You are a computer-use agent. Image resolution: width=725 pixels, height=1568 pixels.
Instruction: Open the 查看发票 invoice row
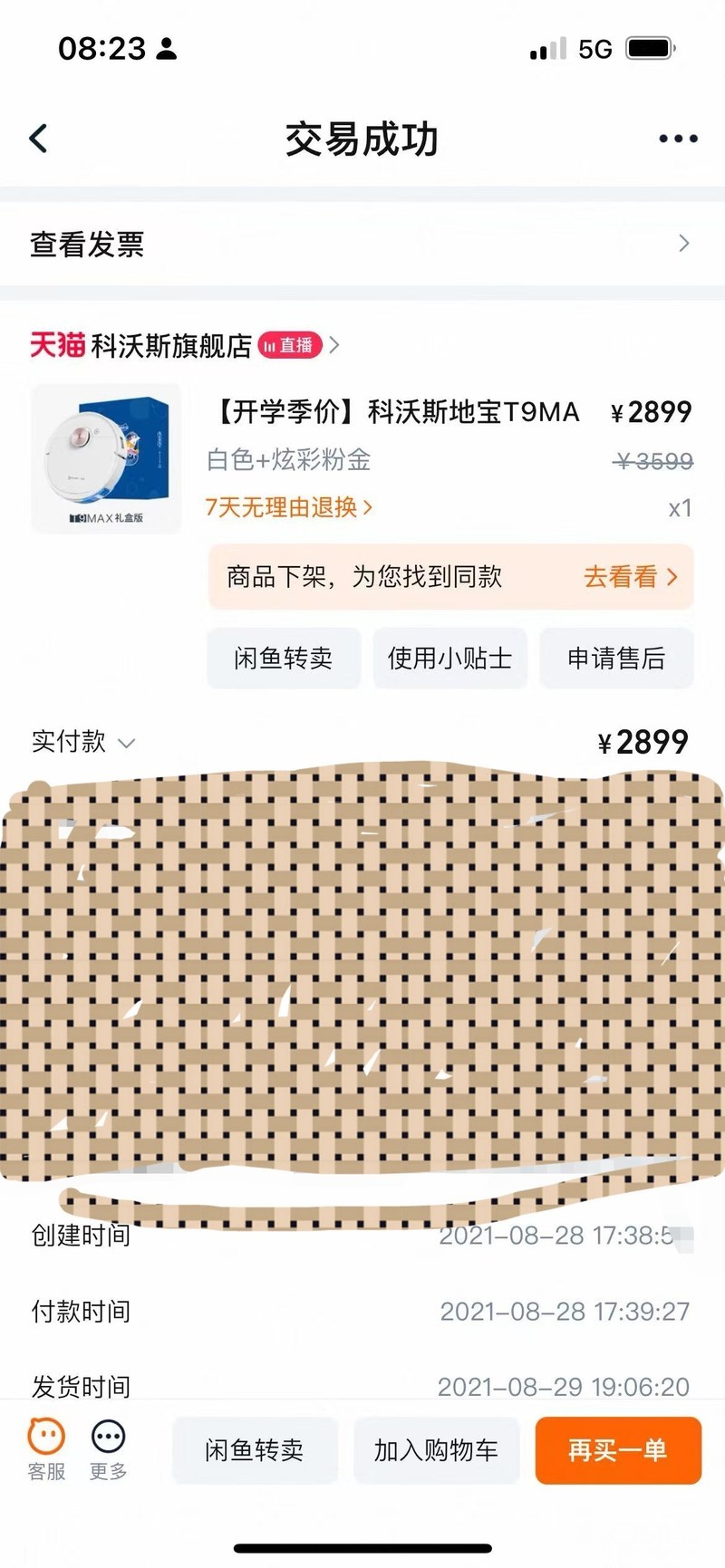click(362, 244)
